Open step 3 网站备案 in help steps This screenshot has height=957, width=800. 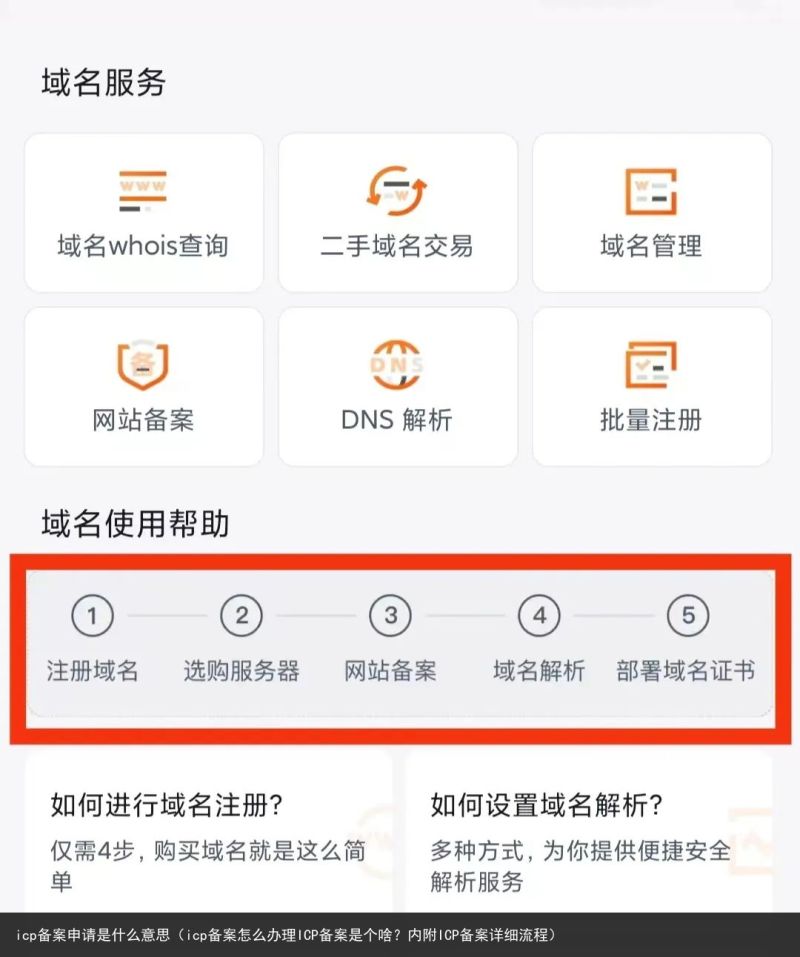pos(390,641)
